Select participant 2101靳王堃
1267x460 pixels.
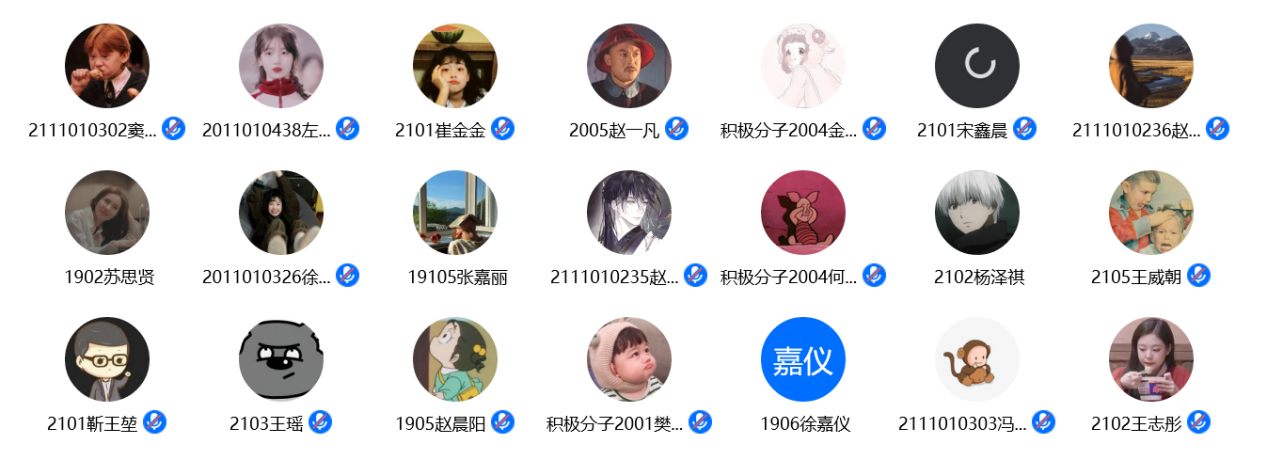(x=106, y=359)
